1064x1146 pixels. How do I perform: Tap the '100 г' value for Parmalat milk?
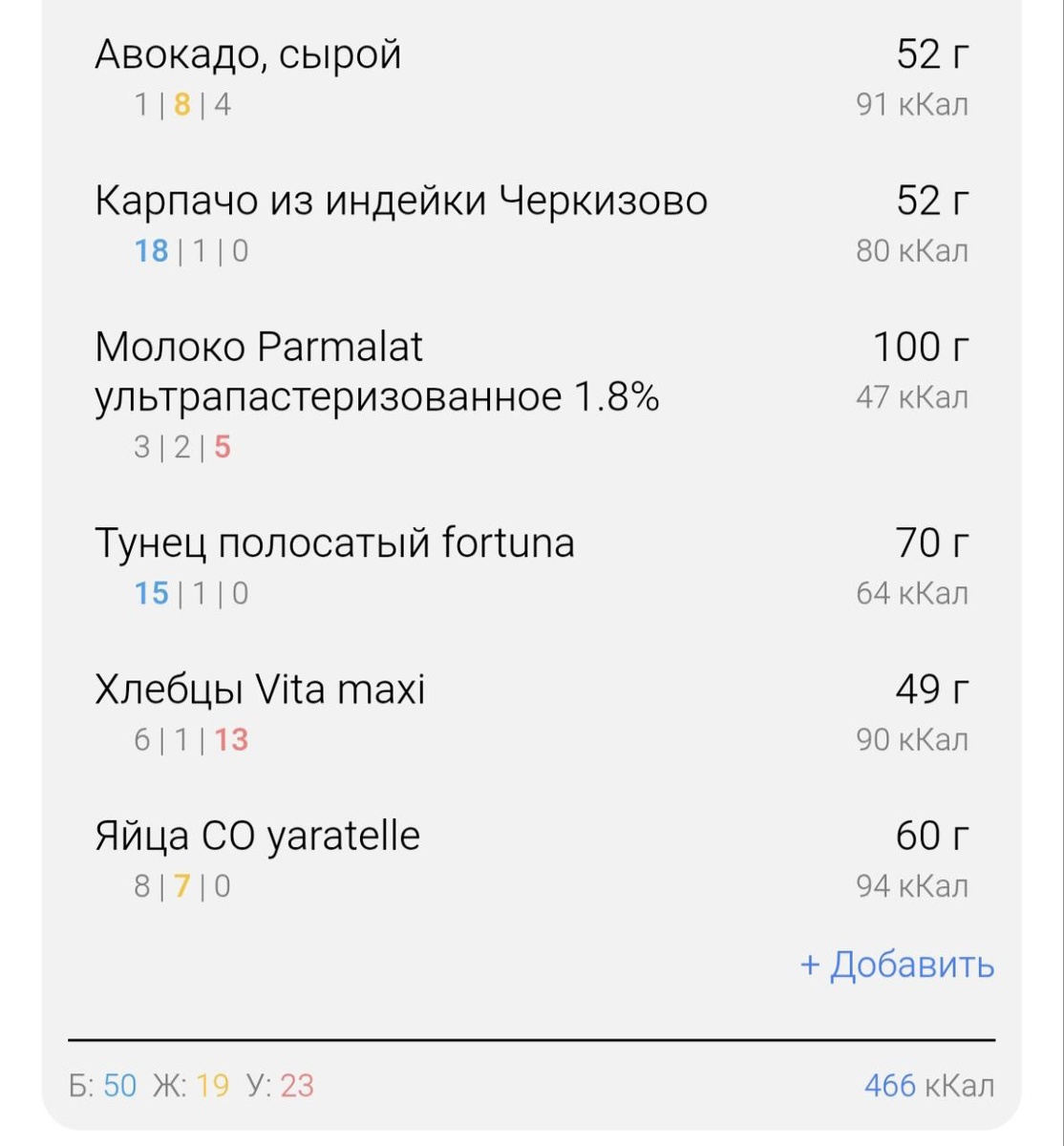coord(921,347)
